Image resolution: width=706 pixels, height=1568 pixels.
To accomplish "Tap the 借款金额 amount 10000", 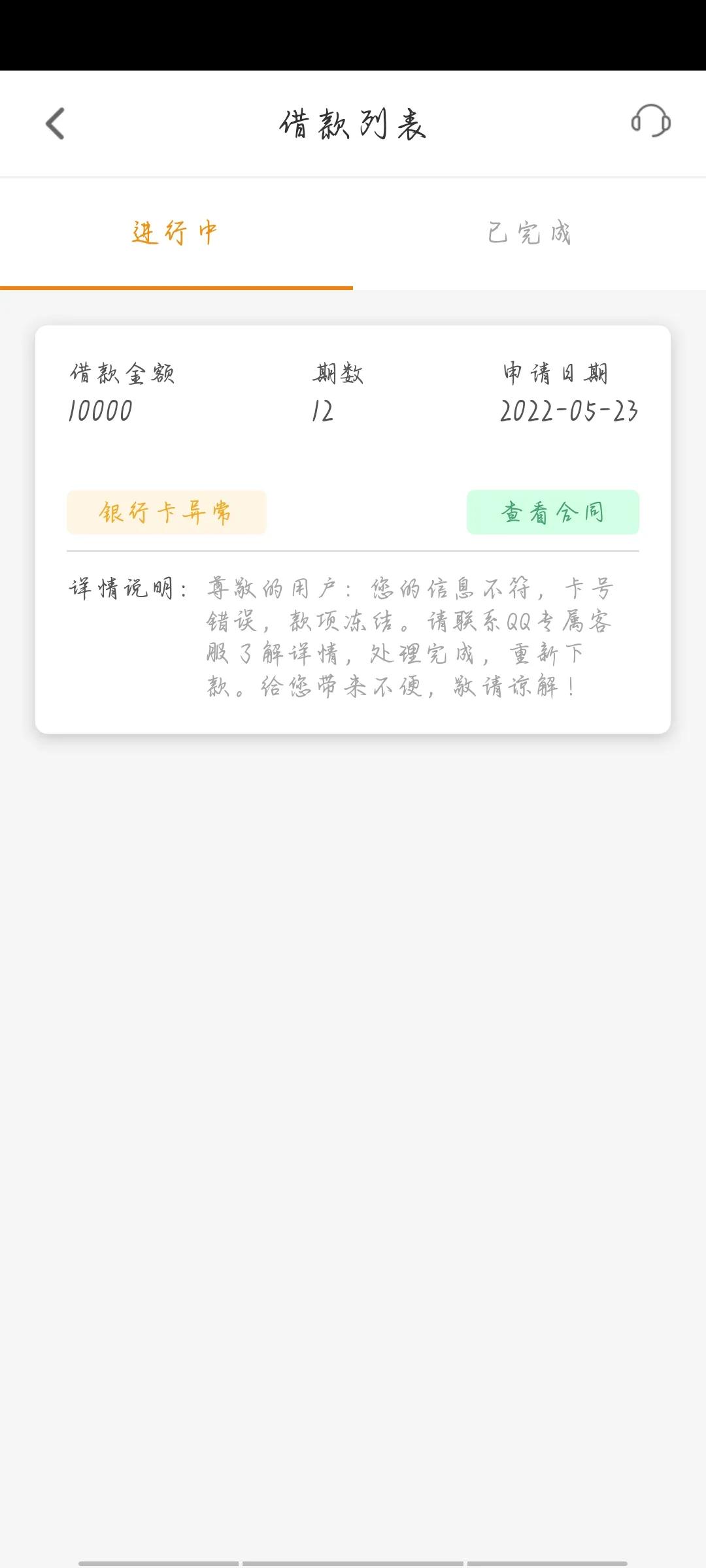I will point(99,412).
